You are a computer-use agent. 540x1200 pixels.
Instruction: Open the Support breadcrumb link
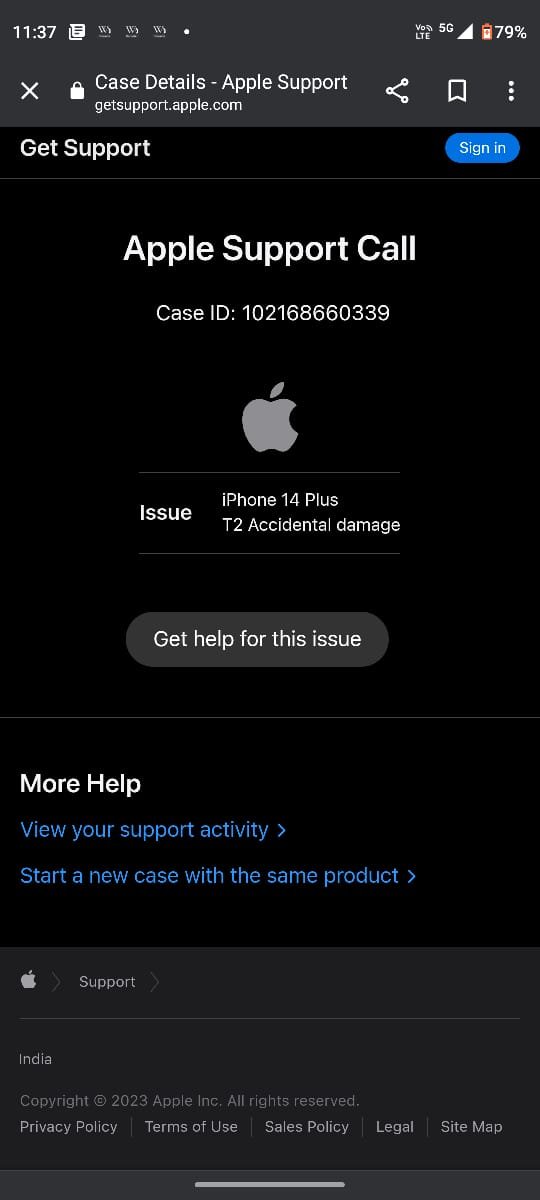(107, 982)
